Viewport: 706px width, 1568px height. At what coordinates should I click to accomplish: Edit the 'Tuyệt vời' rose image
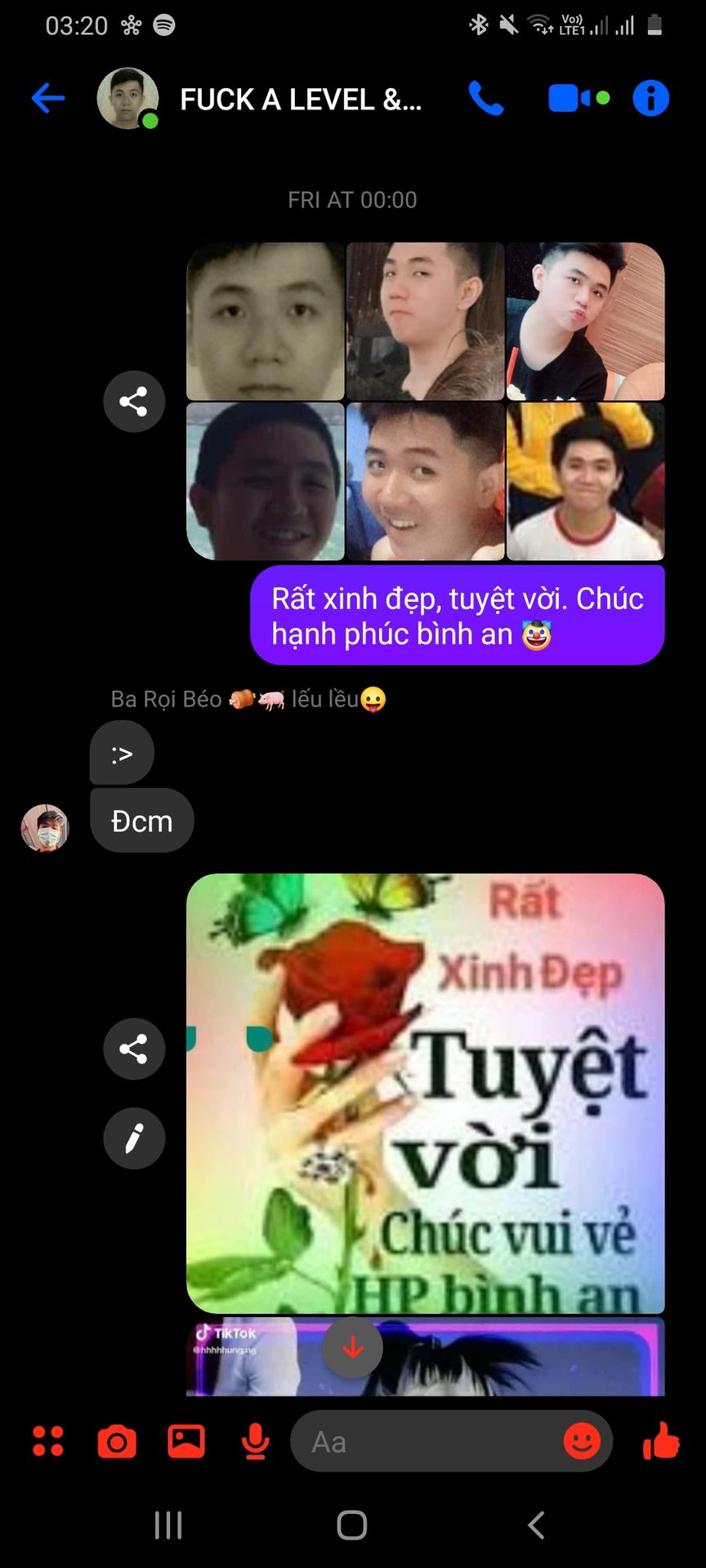134,1138
